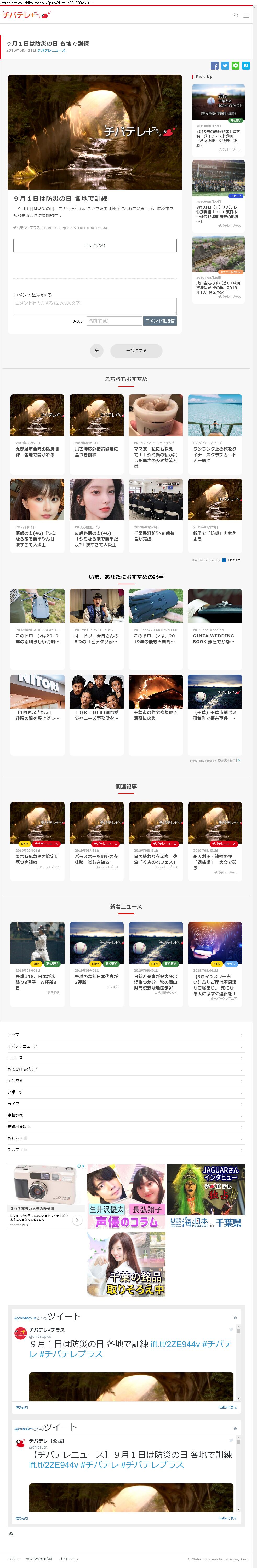This screenshot has width=257, height=1568.
Task: Open the hamburger menu
Action: coord(246,15)
